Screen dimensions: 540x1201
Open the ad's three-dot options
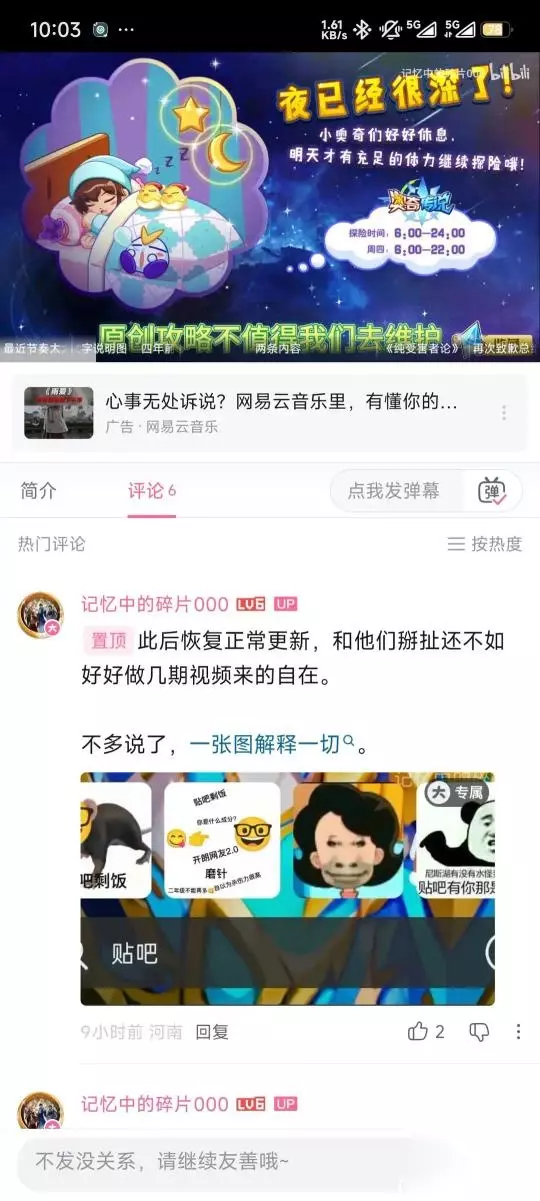click(x=504, y=413)
